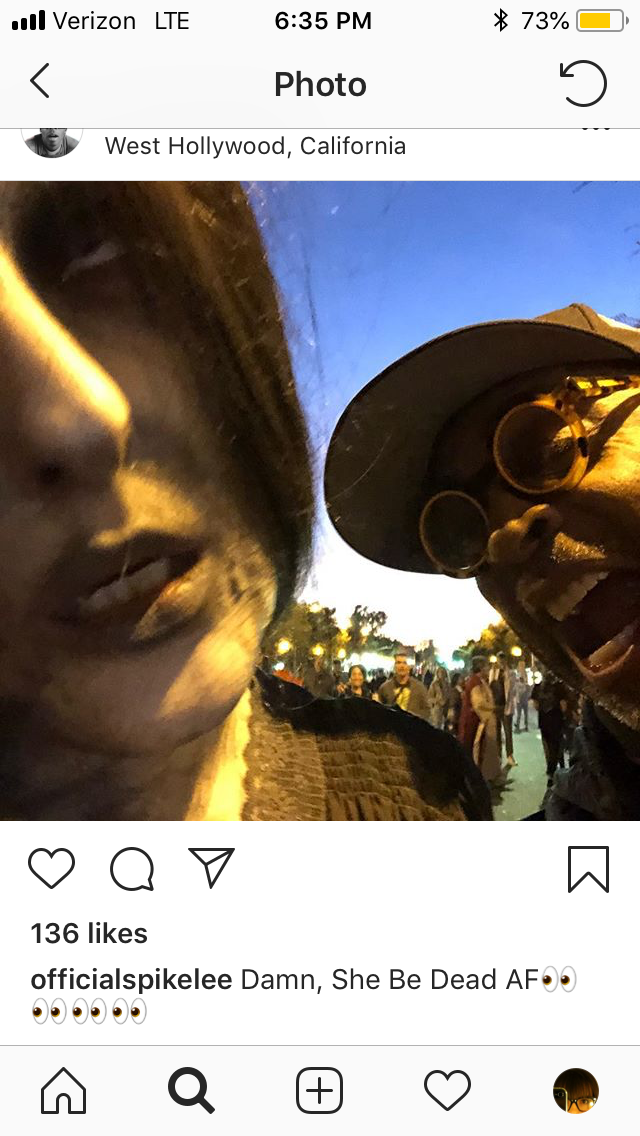Screen dimensions: 640x1136
Task: Switch to the Search tab
Action: pos(191,1090)
